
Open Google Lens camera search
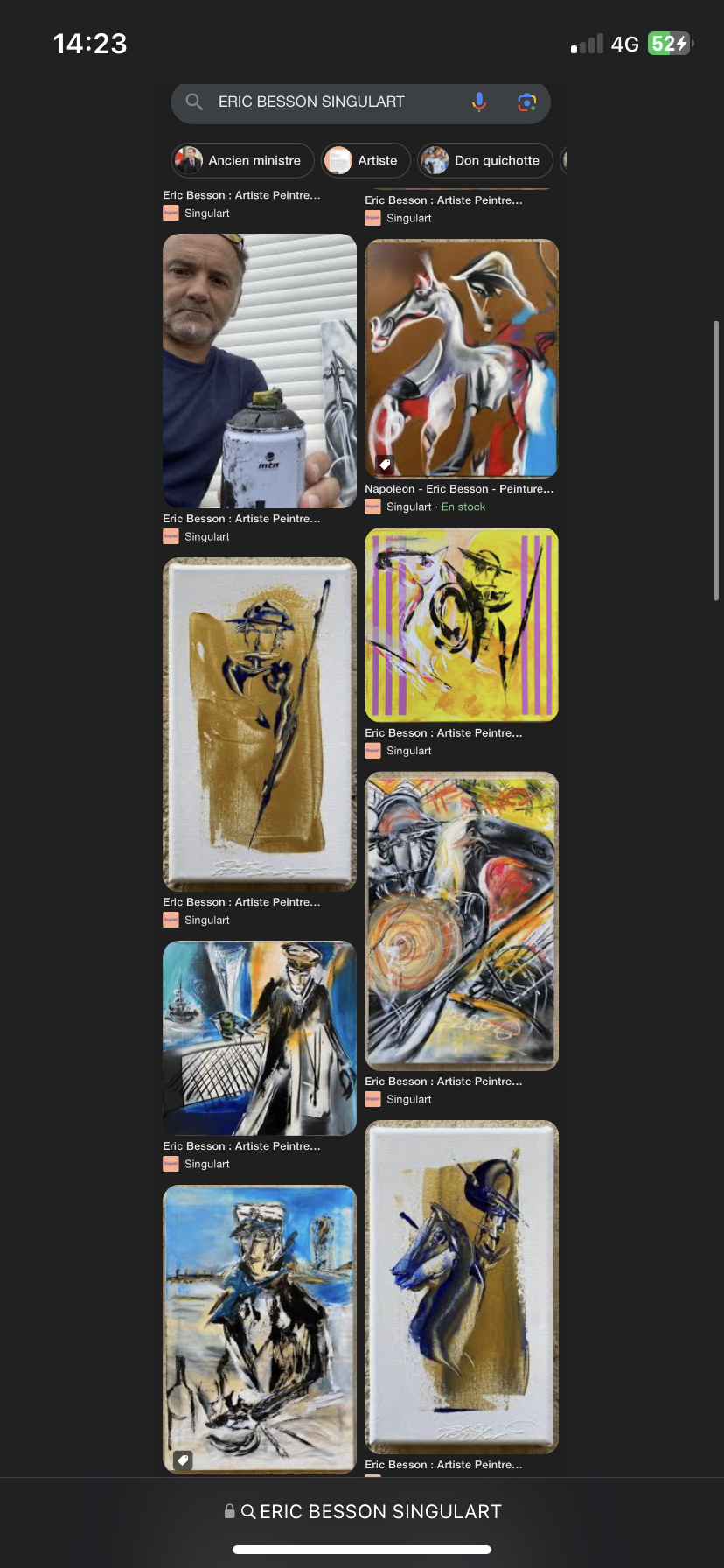point(526,101)
